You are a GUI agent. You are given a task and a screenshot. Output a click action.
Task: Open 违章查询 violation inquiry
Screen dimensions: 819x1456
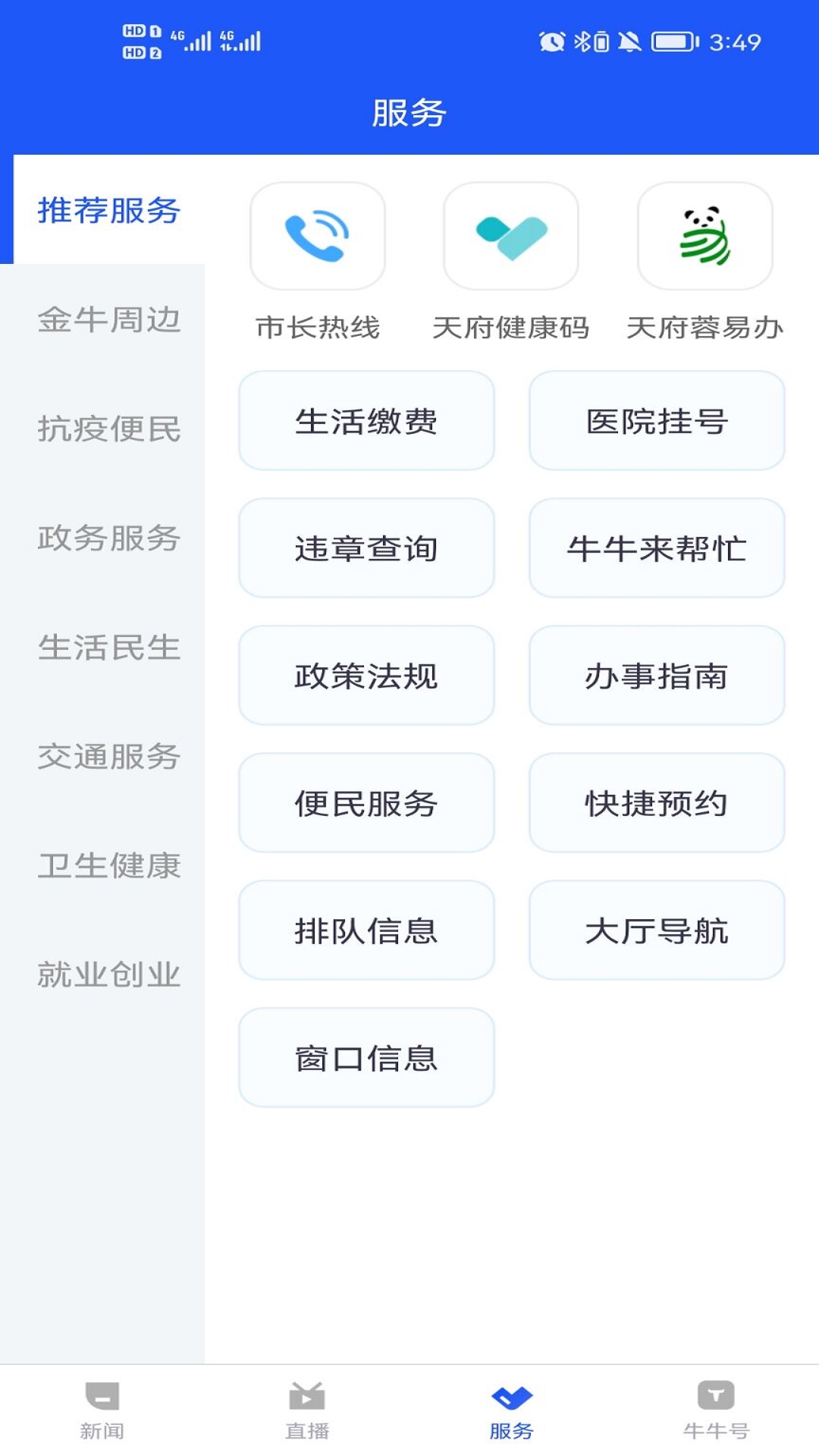click(x=366, y=548)
